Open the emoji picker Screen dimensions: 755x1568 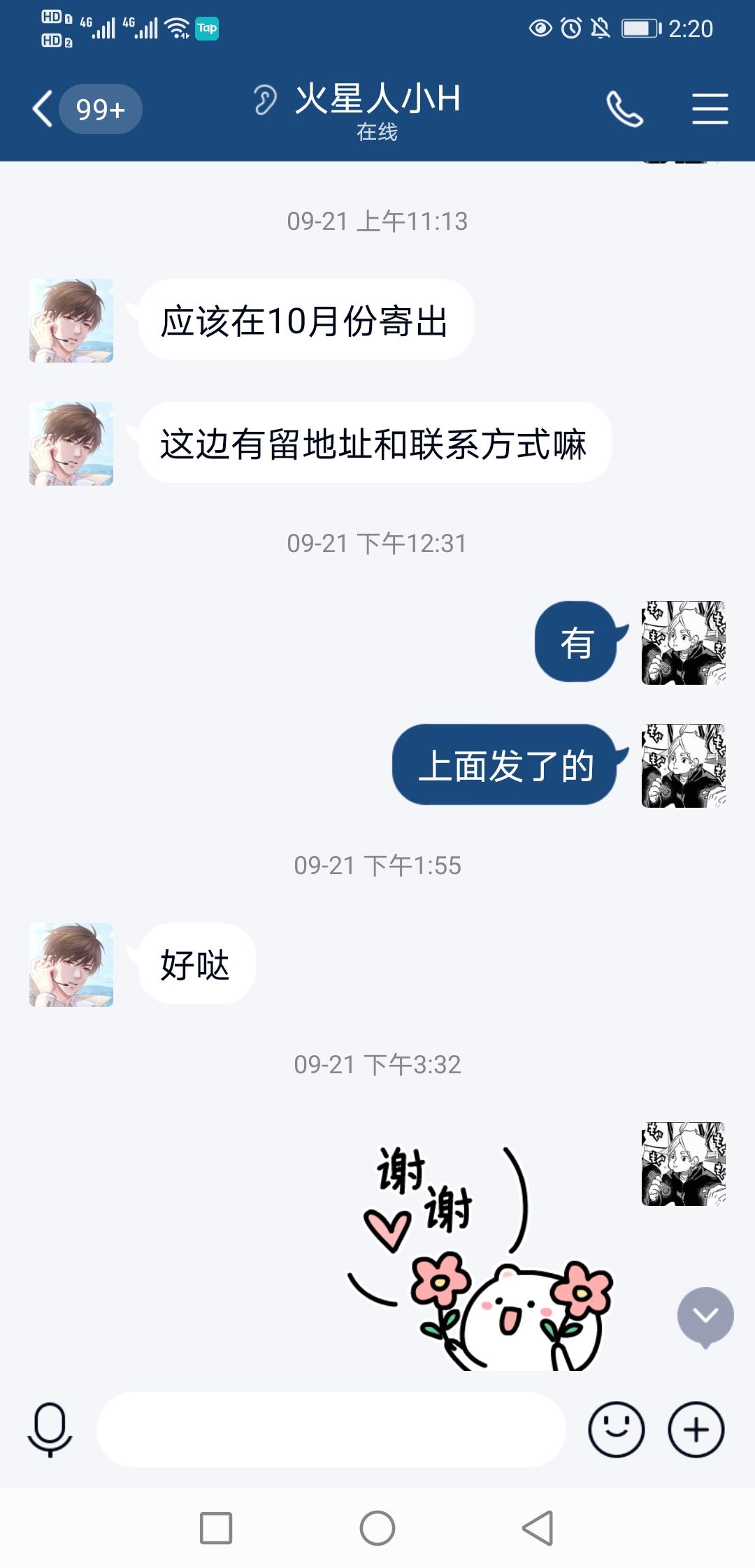pos(616,1430)
